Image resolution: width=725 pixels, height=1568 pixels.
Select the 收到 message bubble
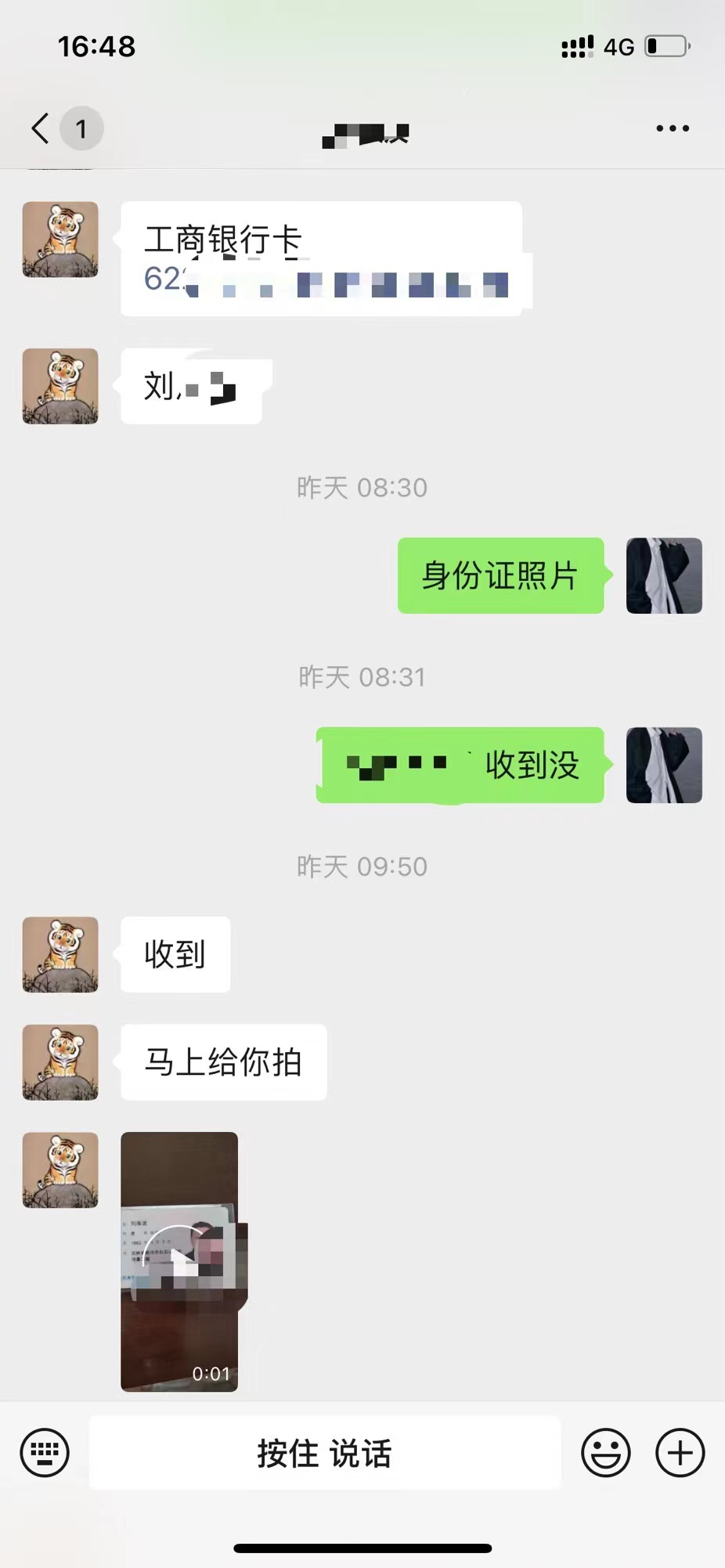174,953
